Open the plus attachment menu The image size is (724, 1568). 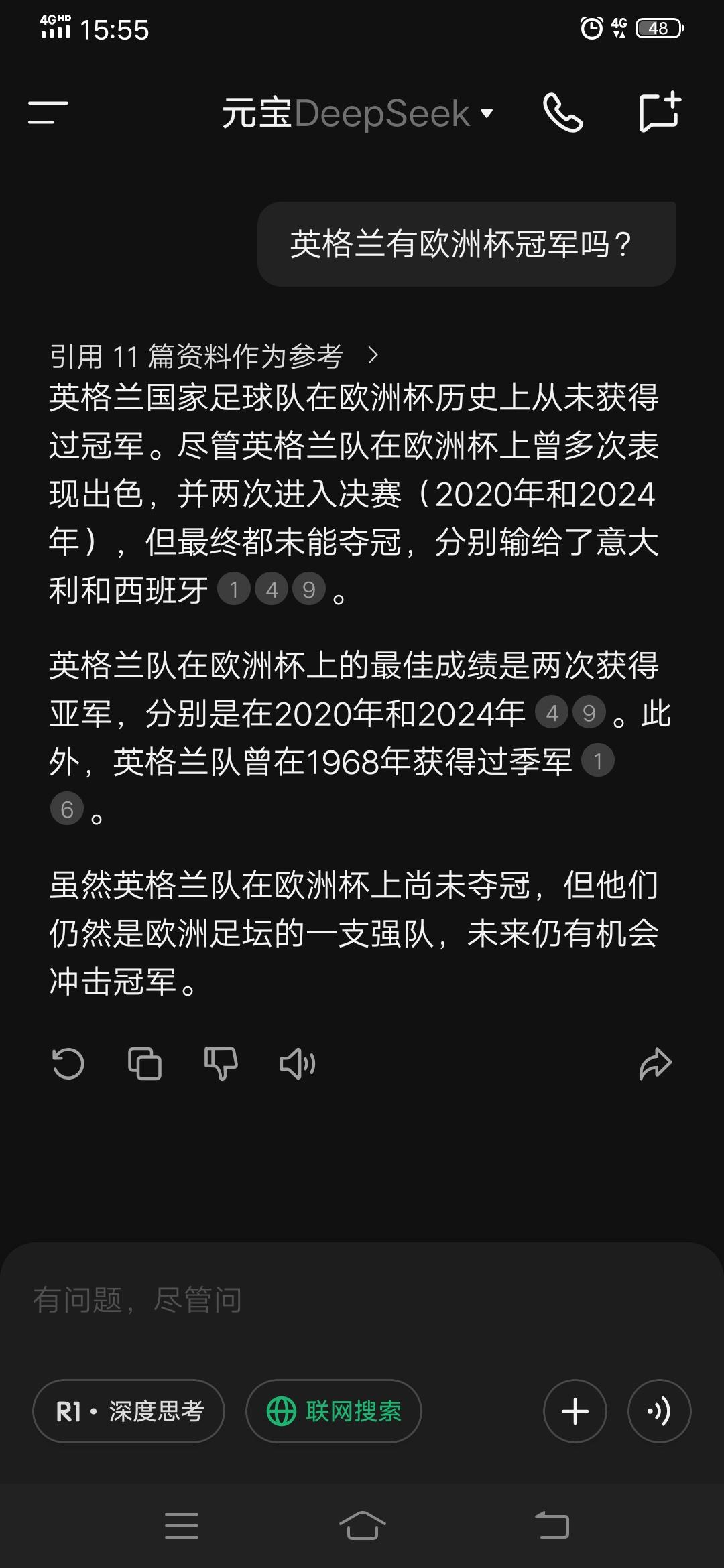(575, 1411)
